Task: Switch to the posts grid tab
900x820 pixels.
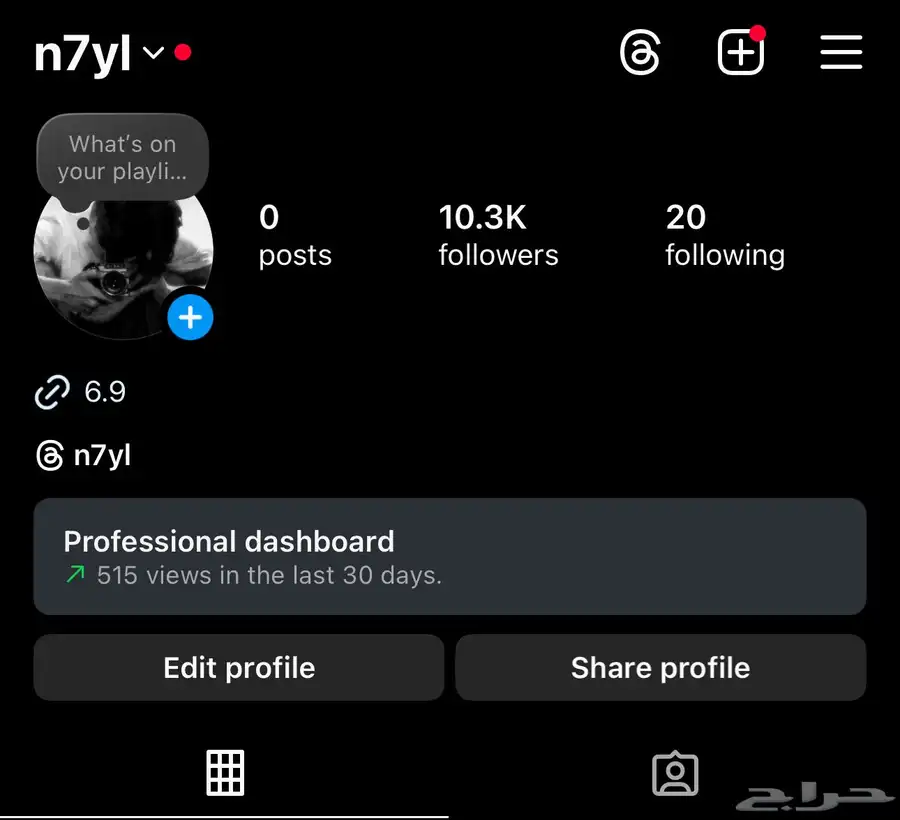Action: 225,772
